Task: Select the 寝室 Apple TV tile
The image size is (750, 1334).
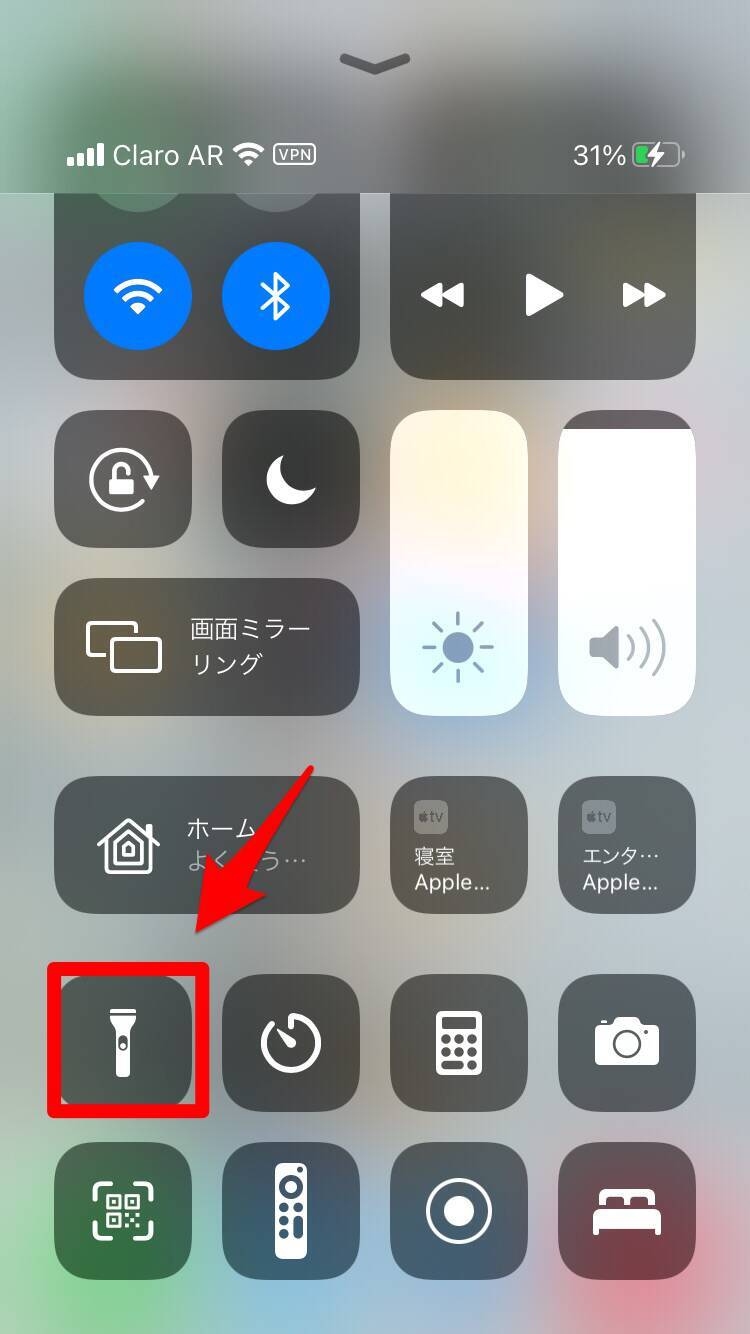Action: (x=459, y=845)
